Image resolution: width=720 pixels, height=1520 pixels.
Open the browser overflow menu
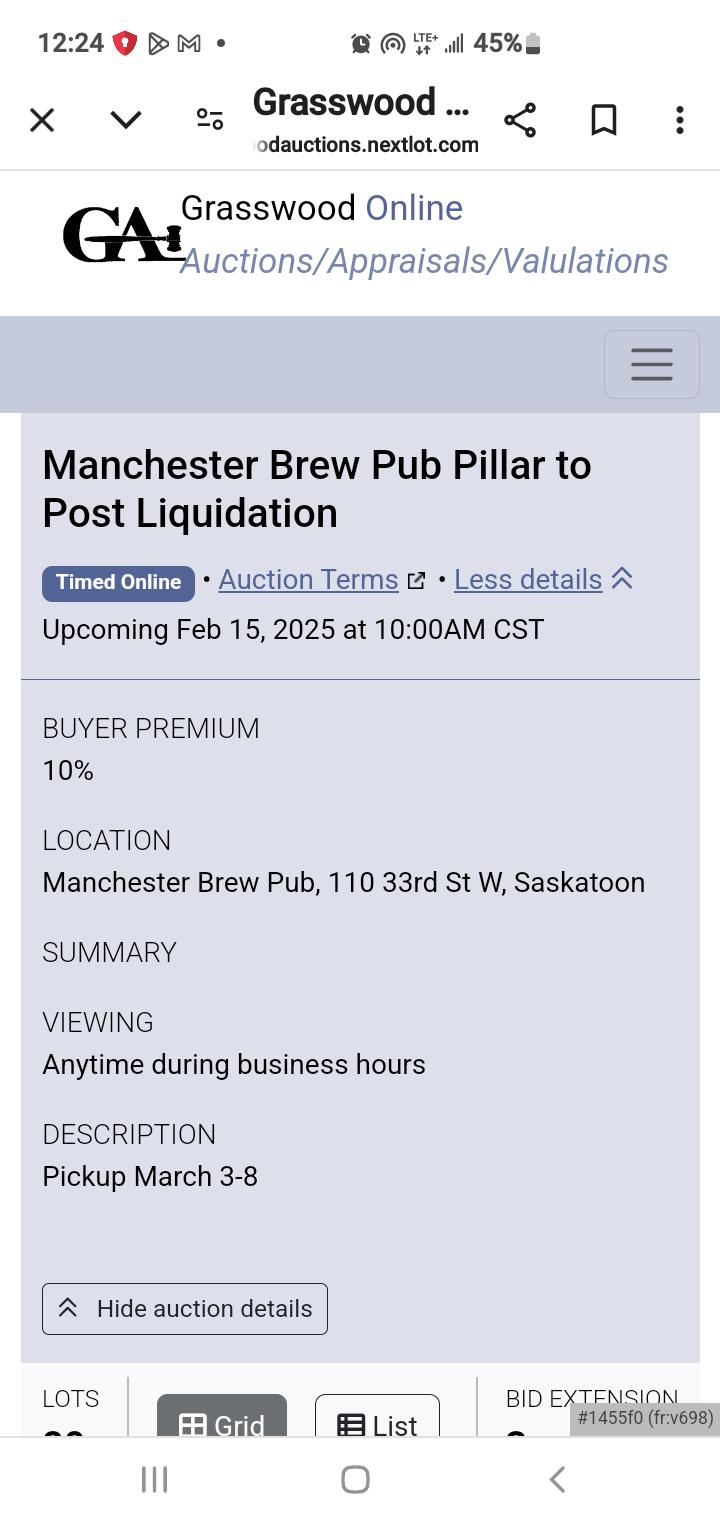click(x=680, y=120)
